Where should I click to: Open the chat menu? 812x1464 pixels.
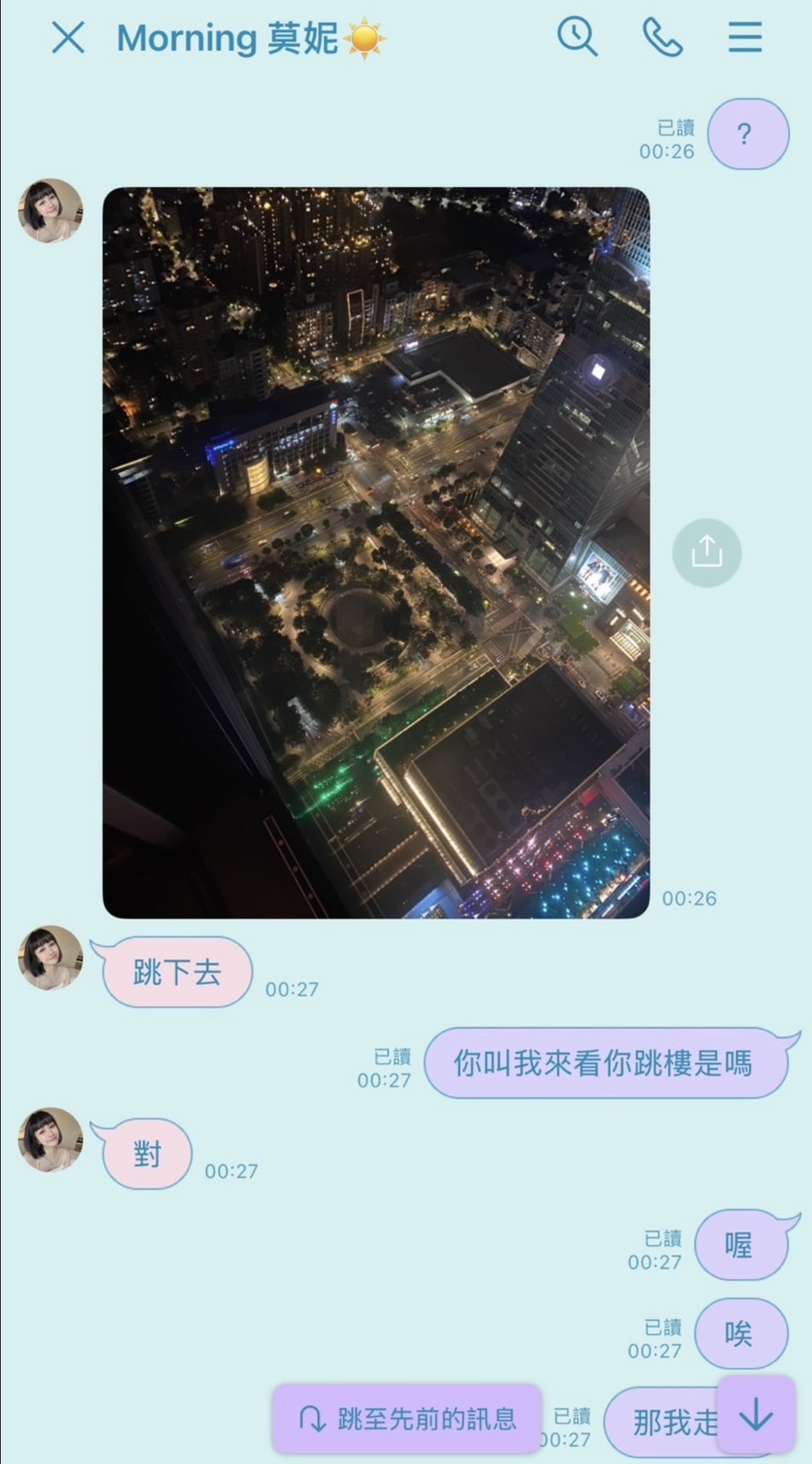(x=745, y=38)
